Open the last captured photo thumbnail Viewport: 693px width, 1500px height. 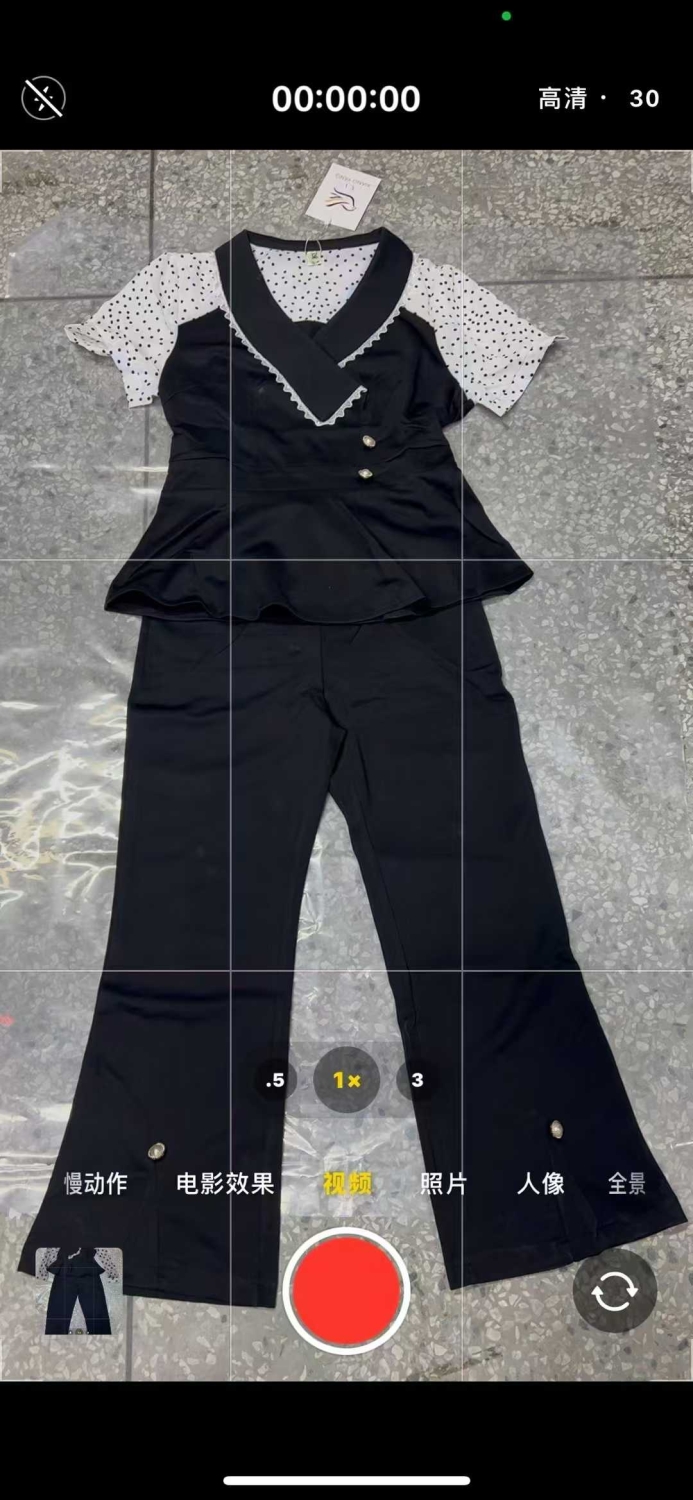pyautogui.click(x=80, y=1291)
